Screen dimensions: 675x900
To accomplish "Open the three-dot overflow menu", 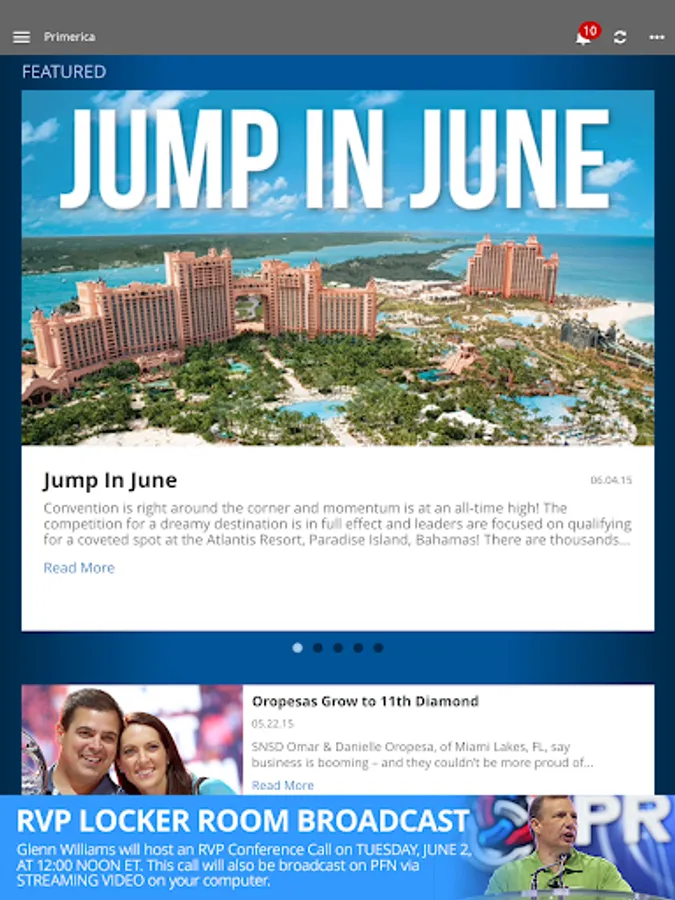I will (657, 37).
